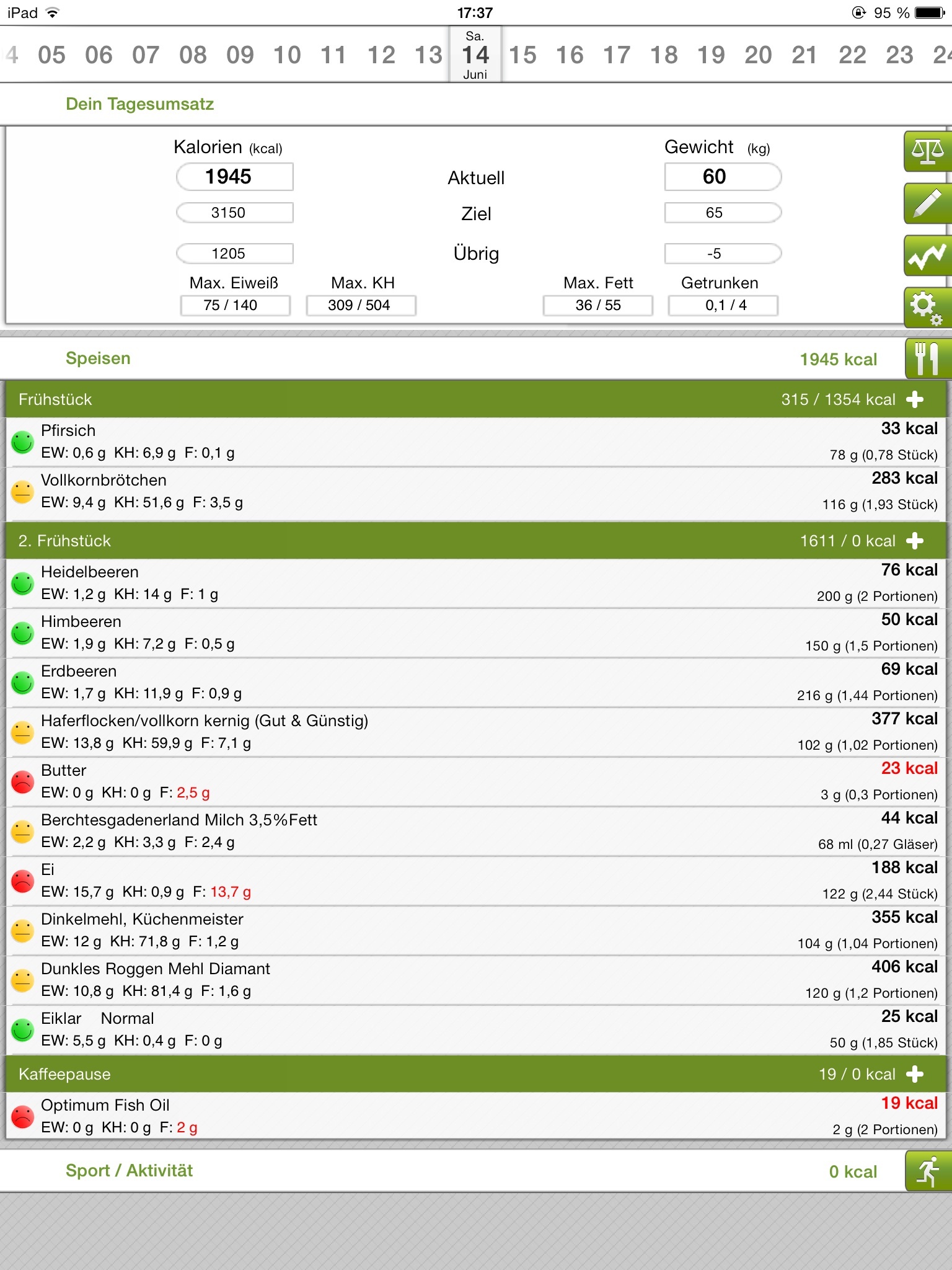Jump to day 13 in the date strip
The height and width of the screenshot is (1270, 952).
click(x=428, y=55)
